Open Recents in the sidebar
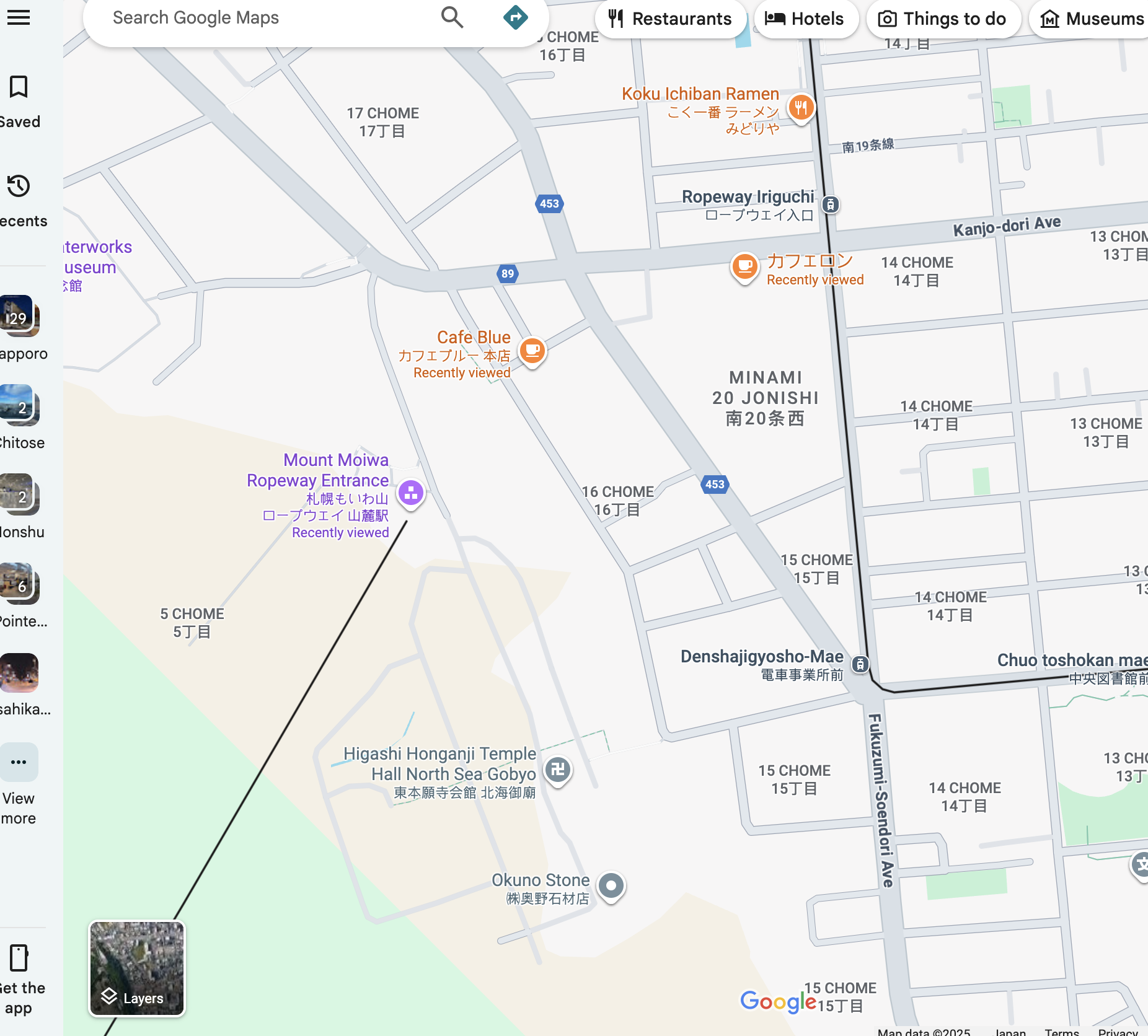Image resolution: width=1148 pixels, height=1036 pixels. pos(19,200)
